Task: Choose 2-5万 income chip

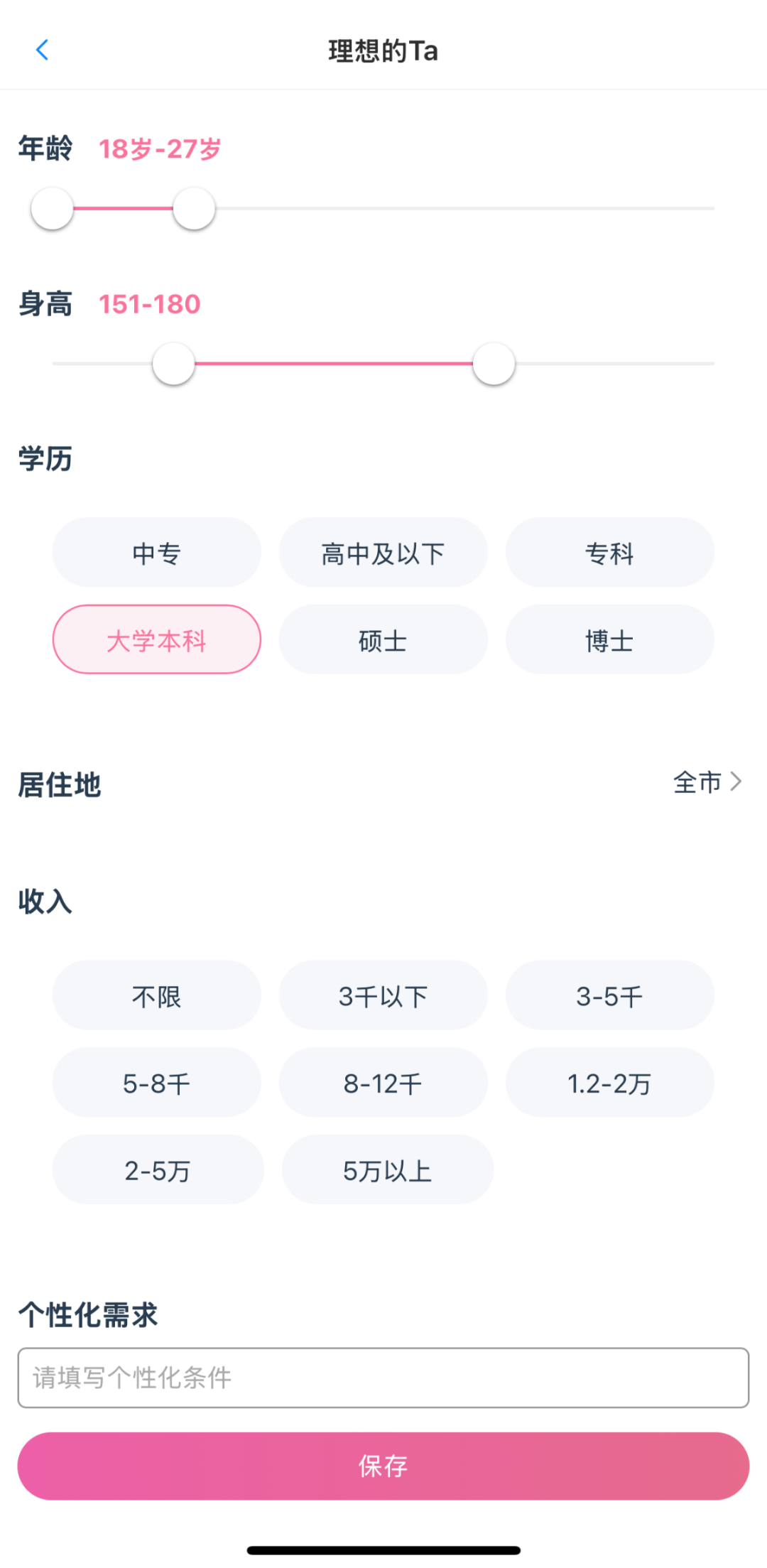Action: click(x=158, y=1169)
